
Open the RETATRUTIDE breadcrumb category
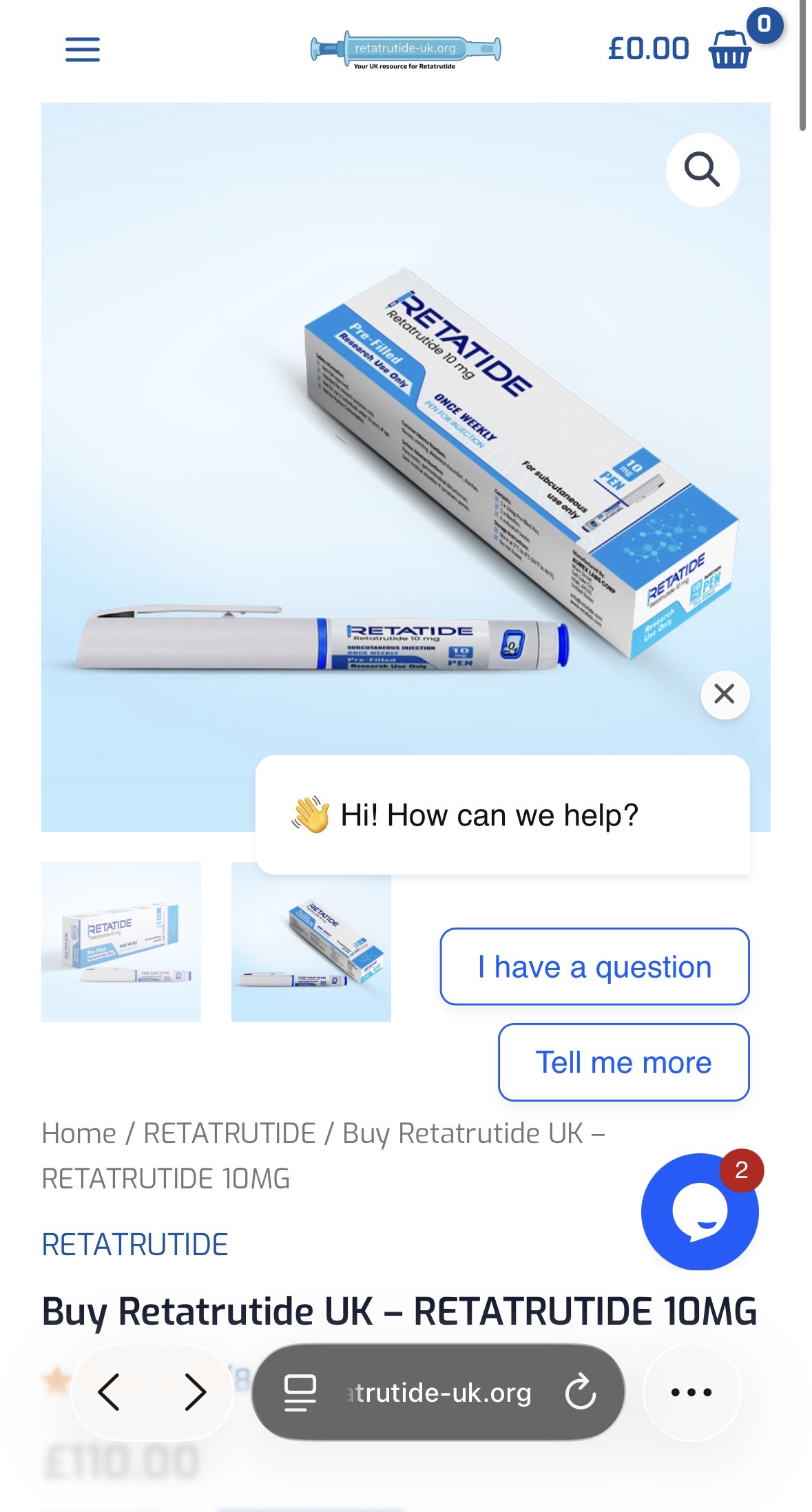pyautogui.click(x=229, y=1133)
